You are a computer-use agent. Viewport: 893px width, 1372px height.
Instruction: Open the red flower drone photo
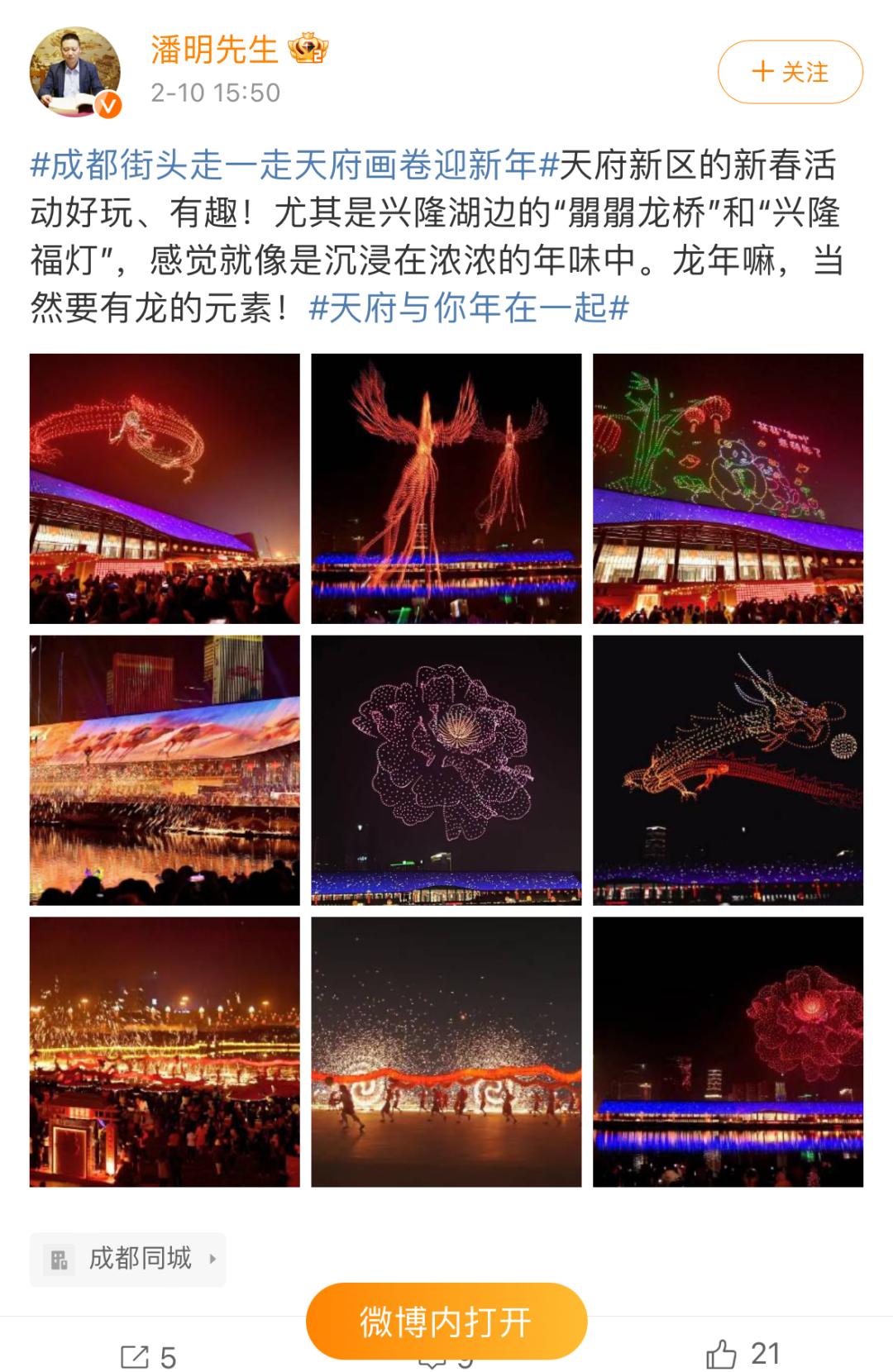(x=728, y=1051)
